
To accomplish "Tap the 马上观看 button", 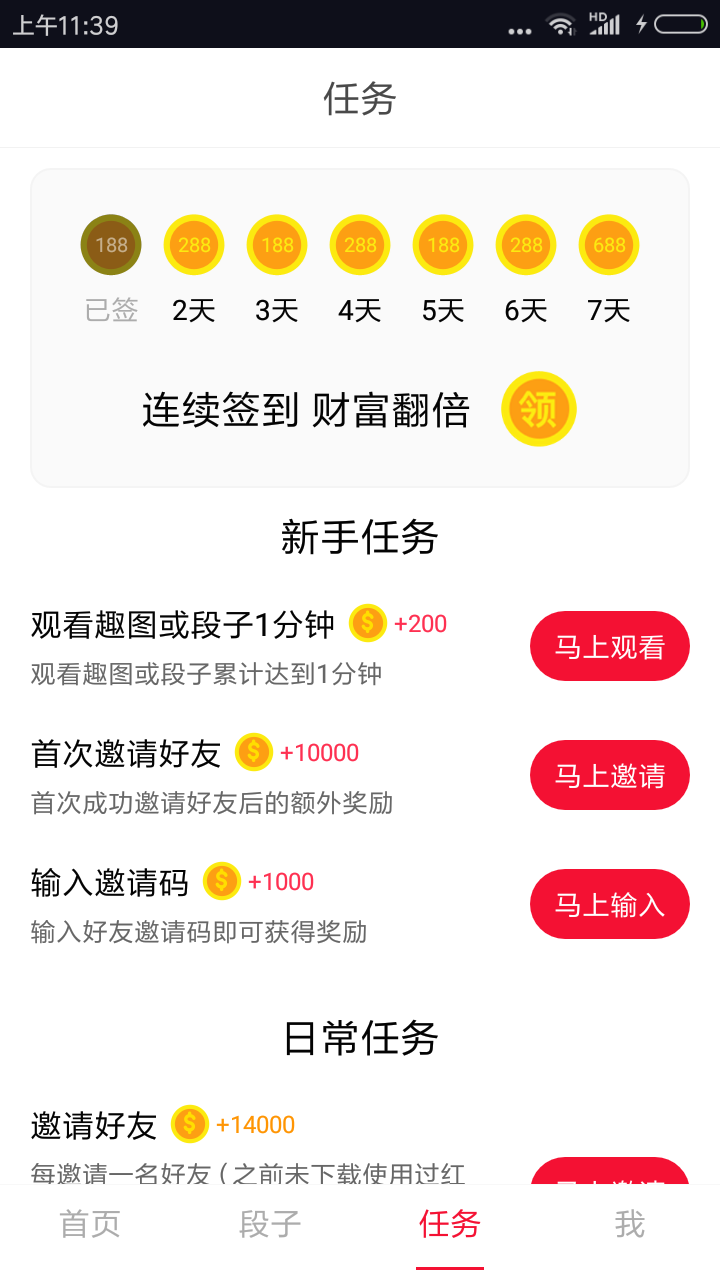I will coord(609,647).
